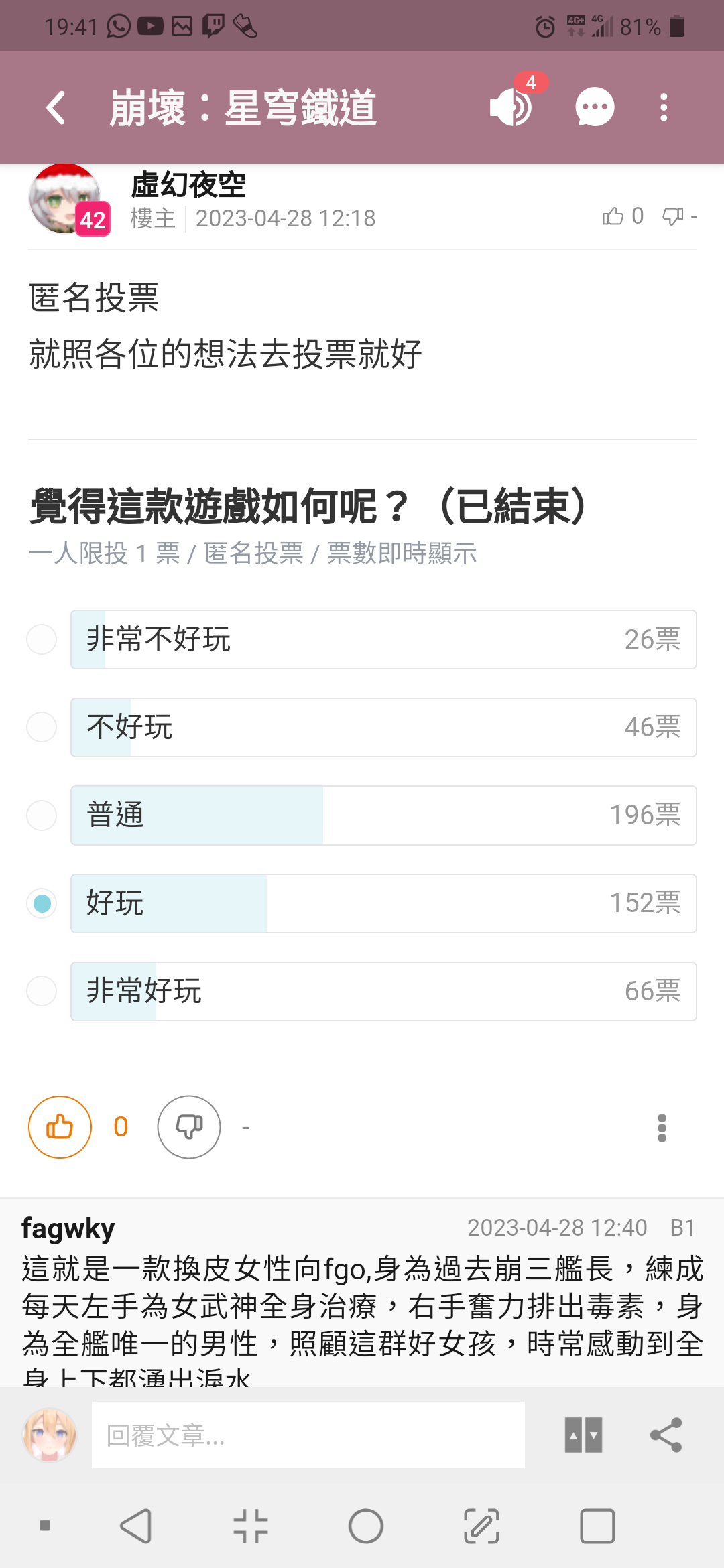Open the overflow menu in the header
This screenshot has height=1568, width=724.
[664, 107]
